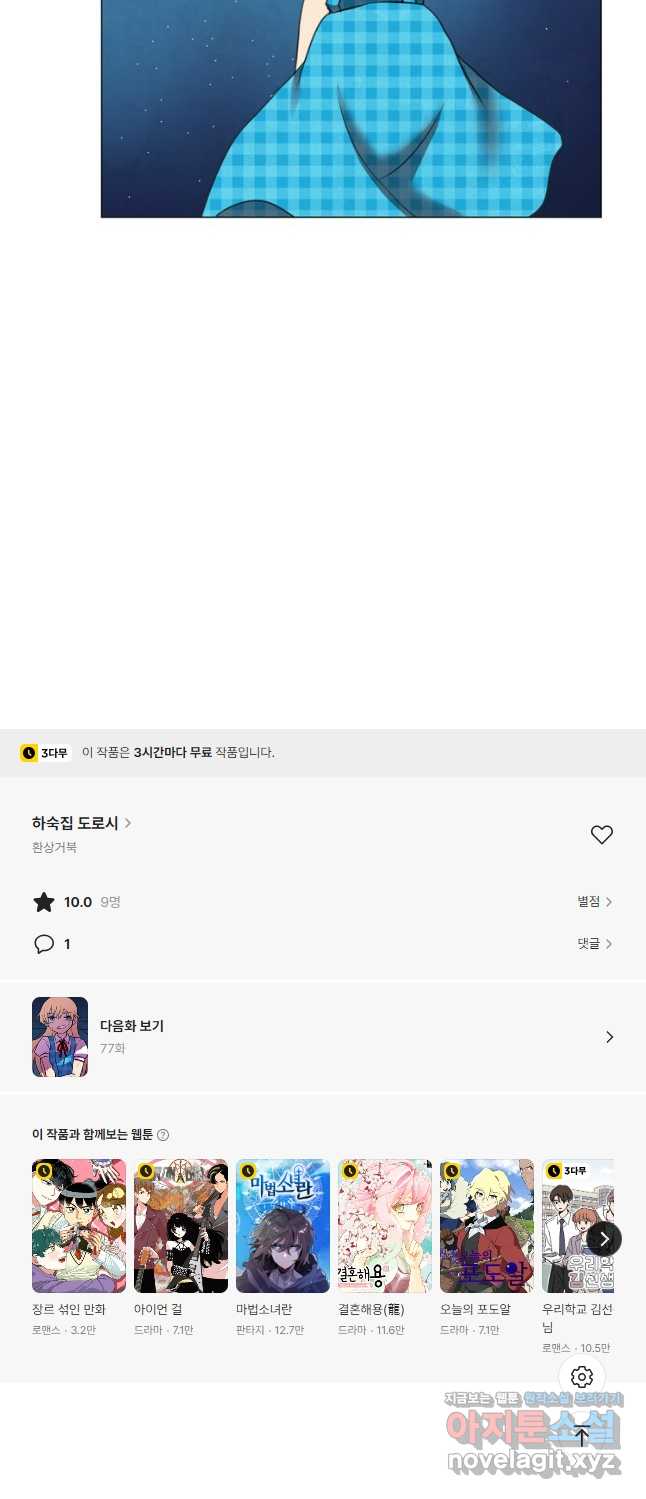Open the 하숙집 도로시 series page
The image size is (646, 1499).
[x=81, y=823]
